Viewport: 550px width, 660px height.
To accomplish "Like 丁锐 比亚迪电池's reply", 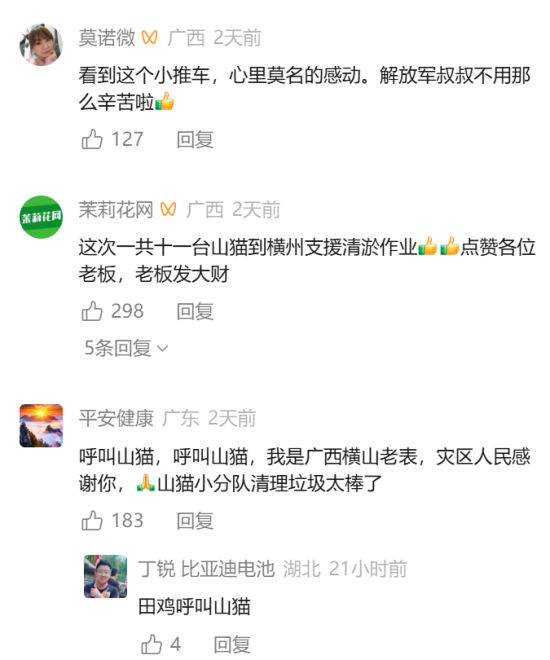I will tap(151, 644).
